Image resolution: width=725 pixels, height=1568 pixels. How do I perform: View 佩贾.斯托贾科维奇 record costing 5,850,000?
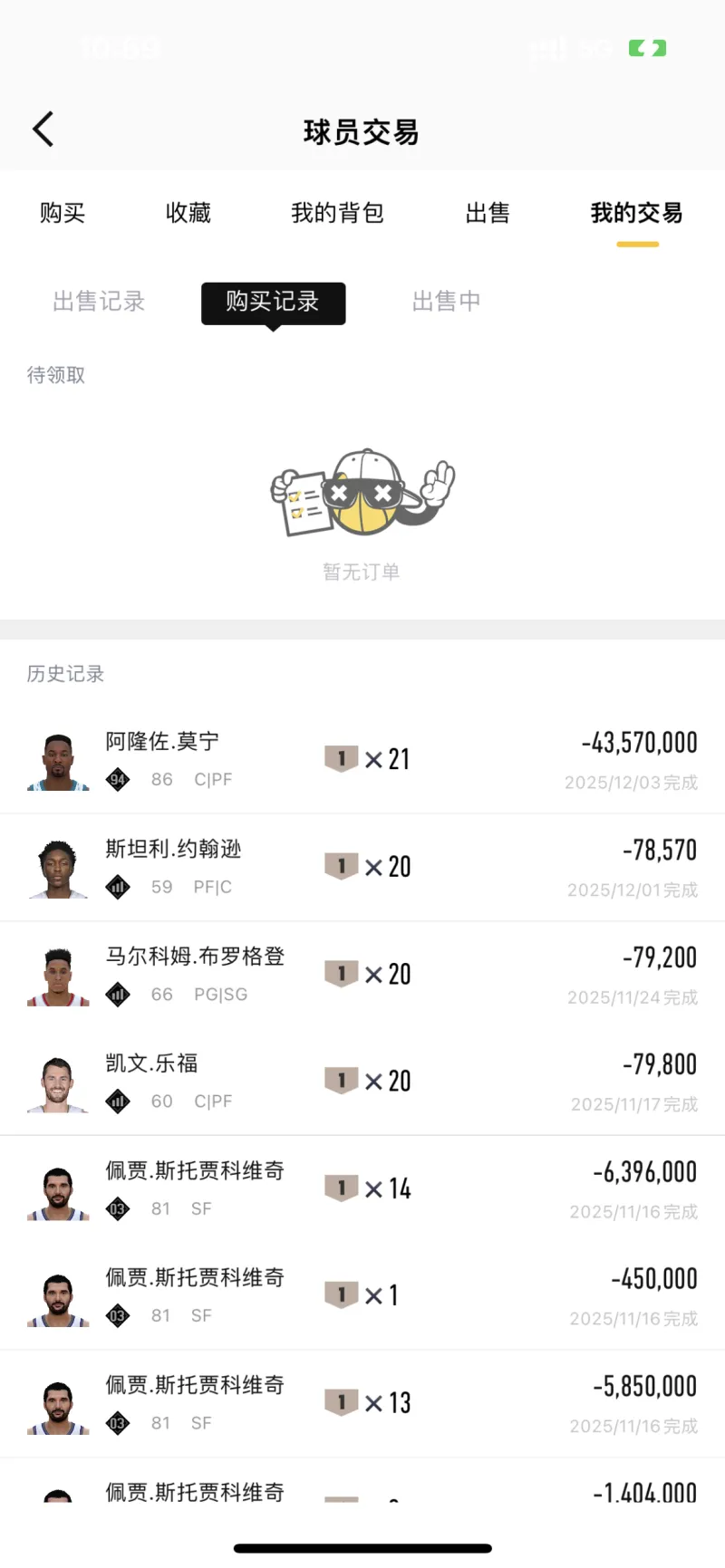click(x=362, y=1403)
